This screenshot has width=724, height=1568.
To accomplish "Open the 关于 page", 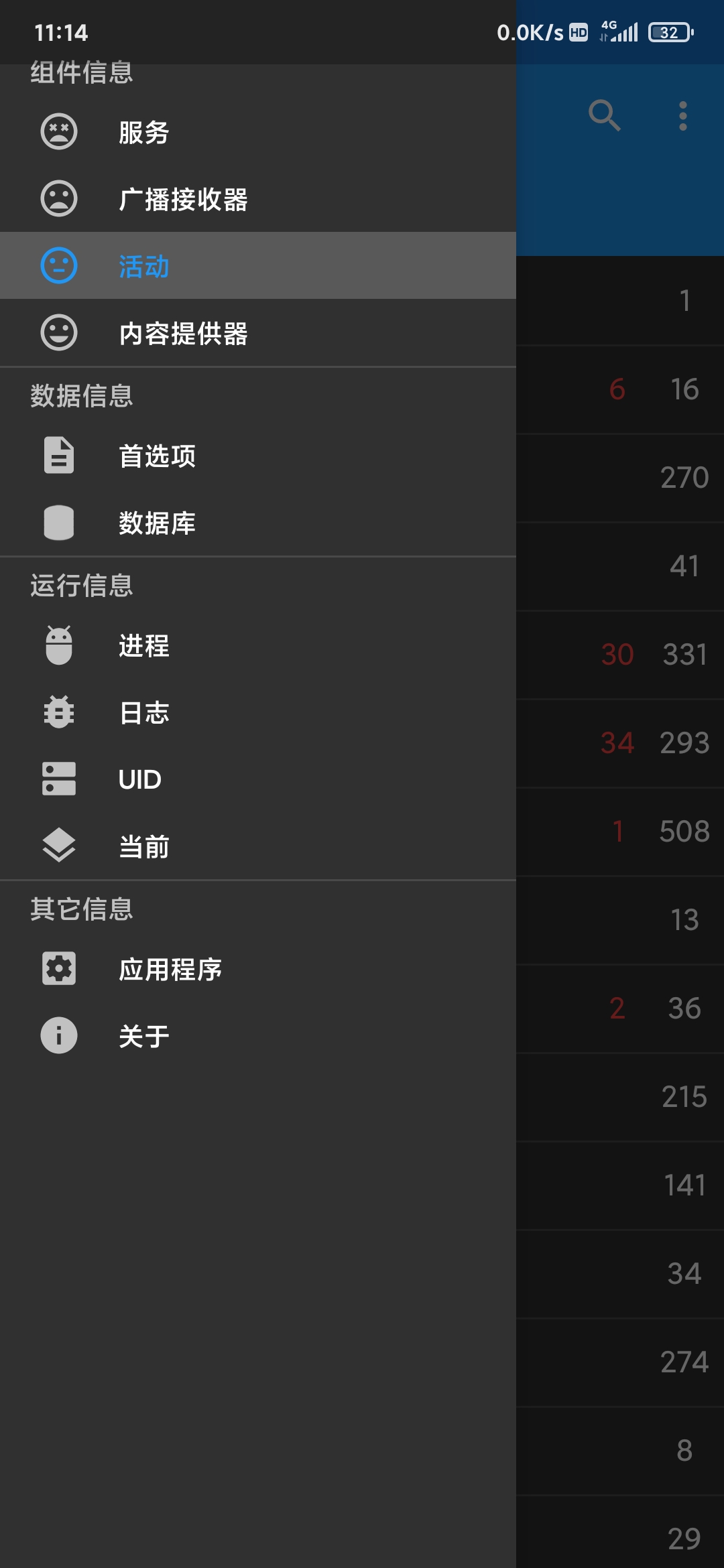I will pos(258,1036).
